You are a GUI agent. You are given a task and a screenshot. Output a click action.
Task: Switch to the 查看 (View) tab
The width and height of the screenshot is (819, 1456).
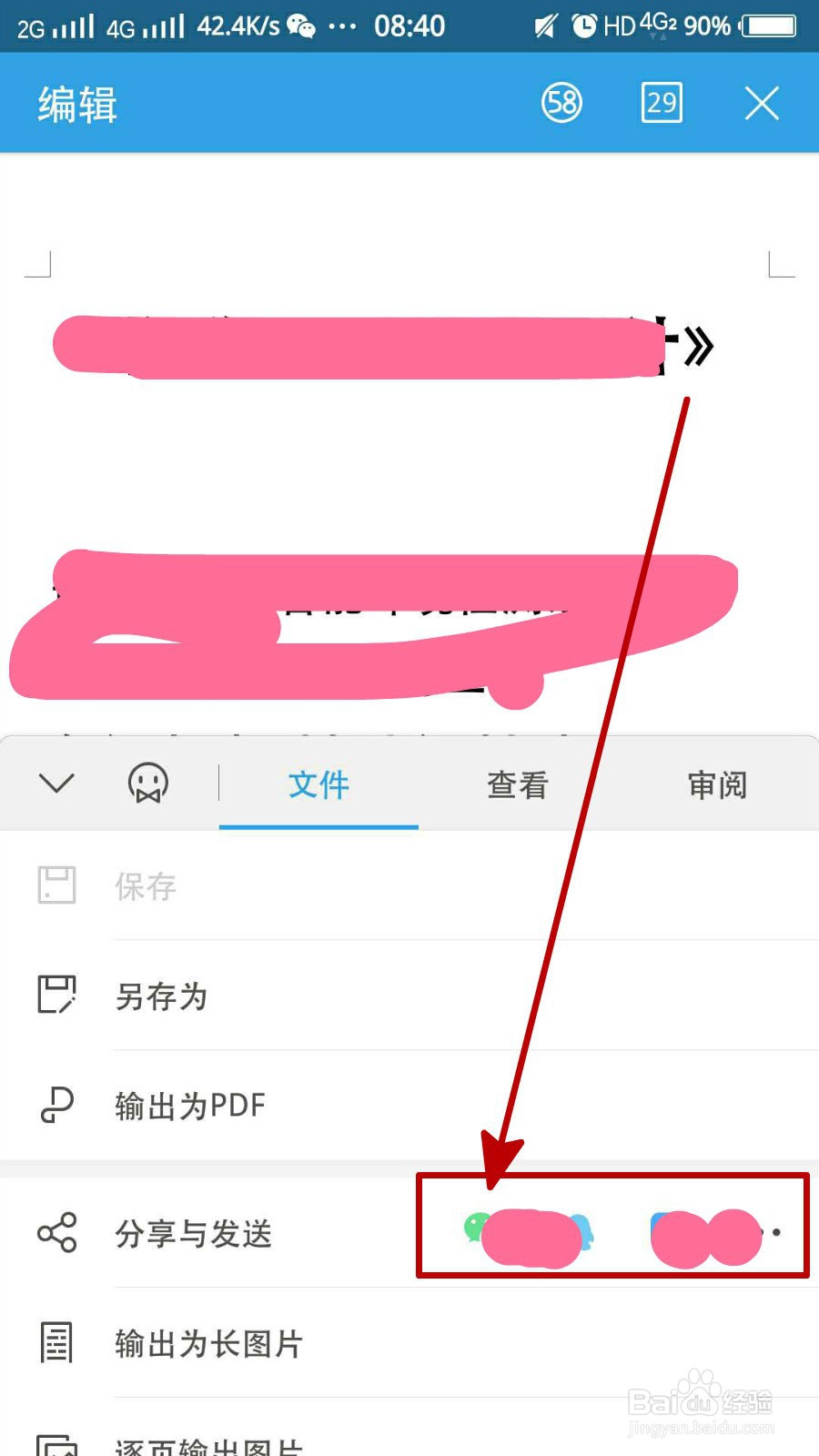click(x=516, y=784)
